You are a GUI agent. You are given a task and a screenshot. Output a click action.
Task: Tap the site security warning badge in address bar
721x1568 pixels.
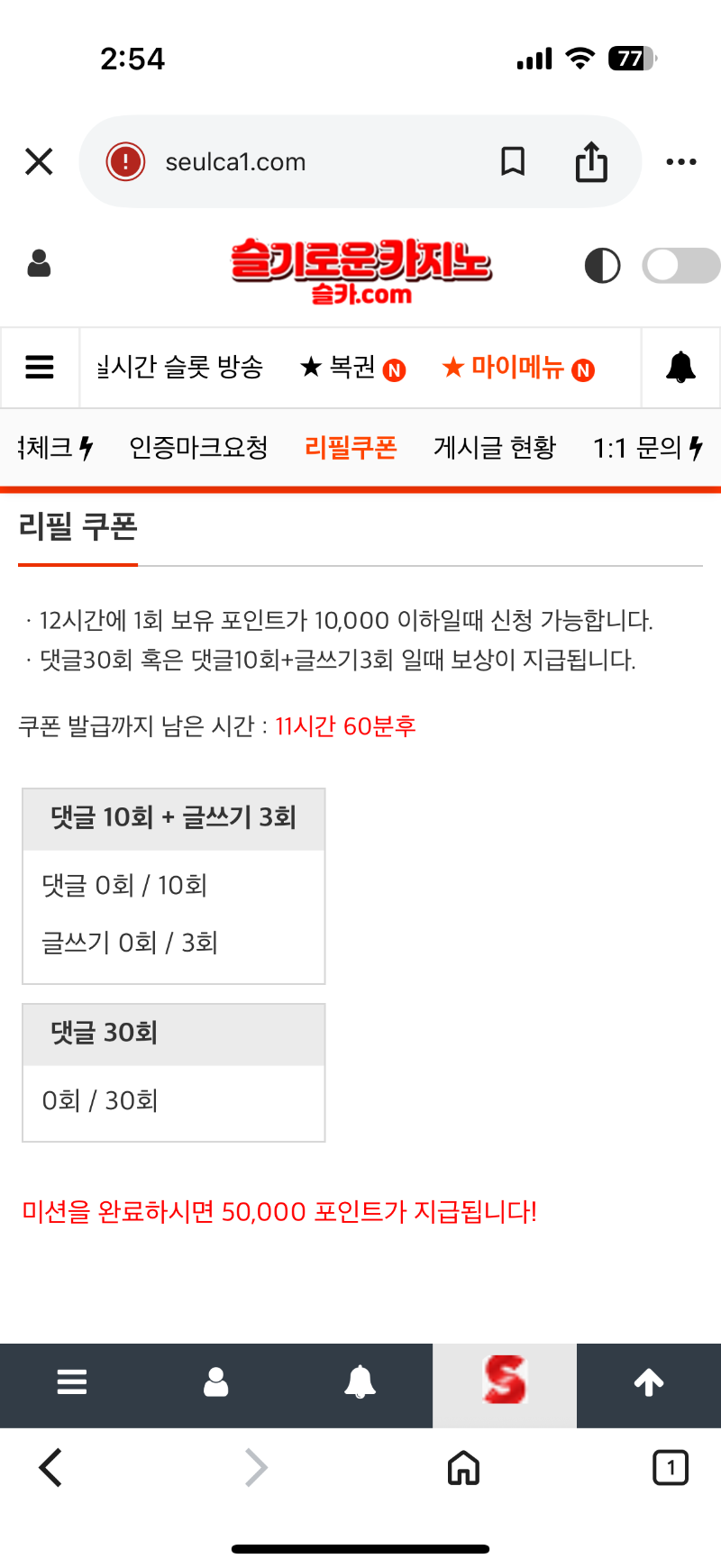pyautogui.click(x=125, y=162)
